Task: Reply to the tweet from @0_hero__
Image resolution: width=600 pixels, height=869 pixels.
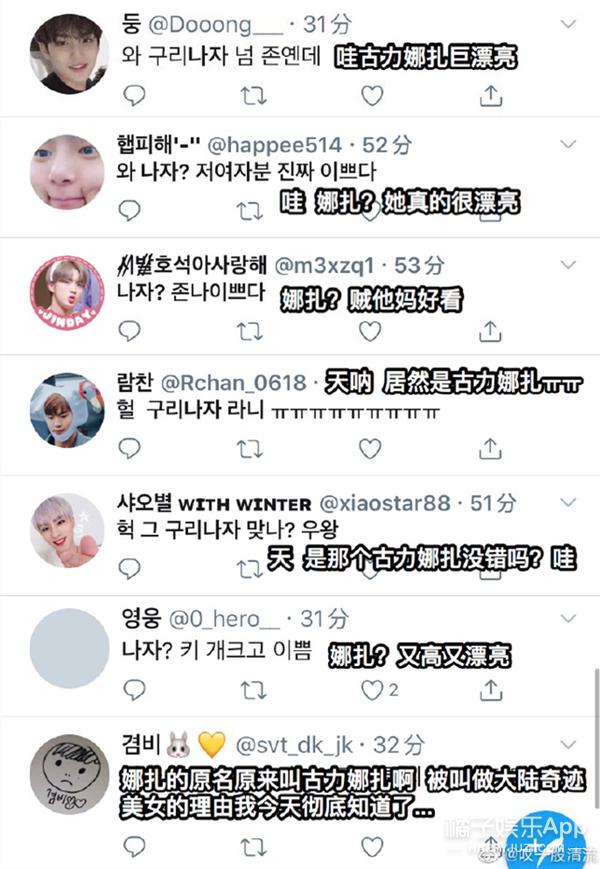Action: pyautogui.click(x=134, y=689)
